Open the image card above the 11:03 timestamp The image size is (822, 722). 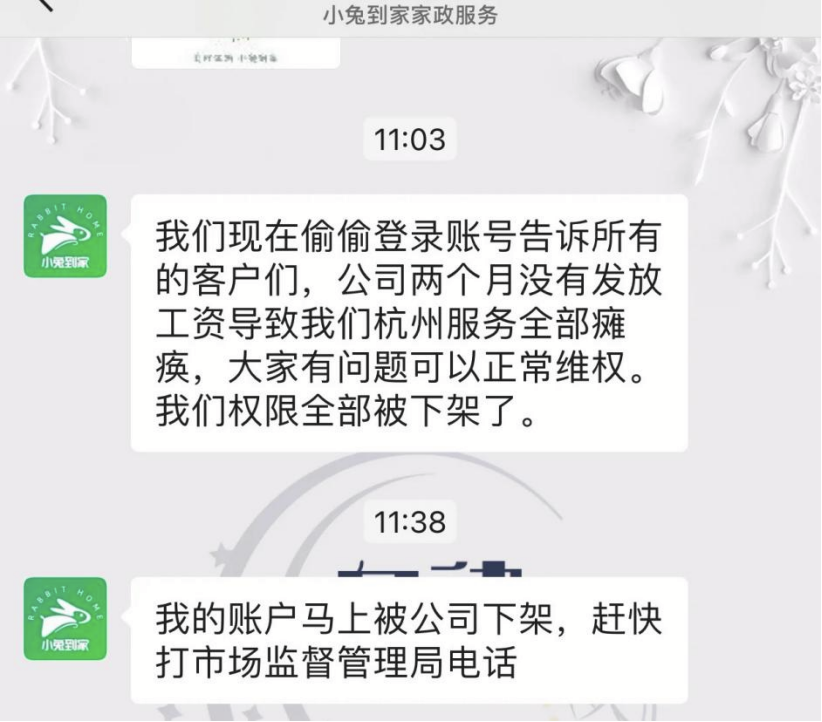click(x=235, y=53)
